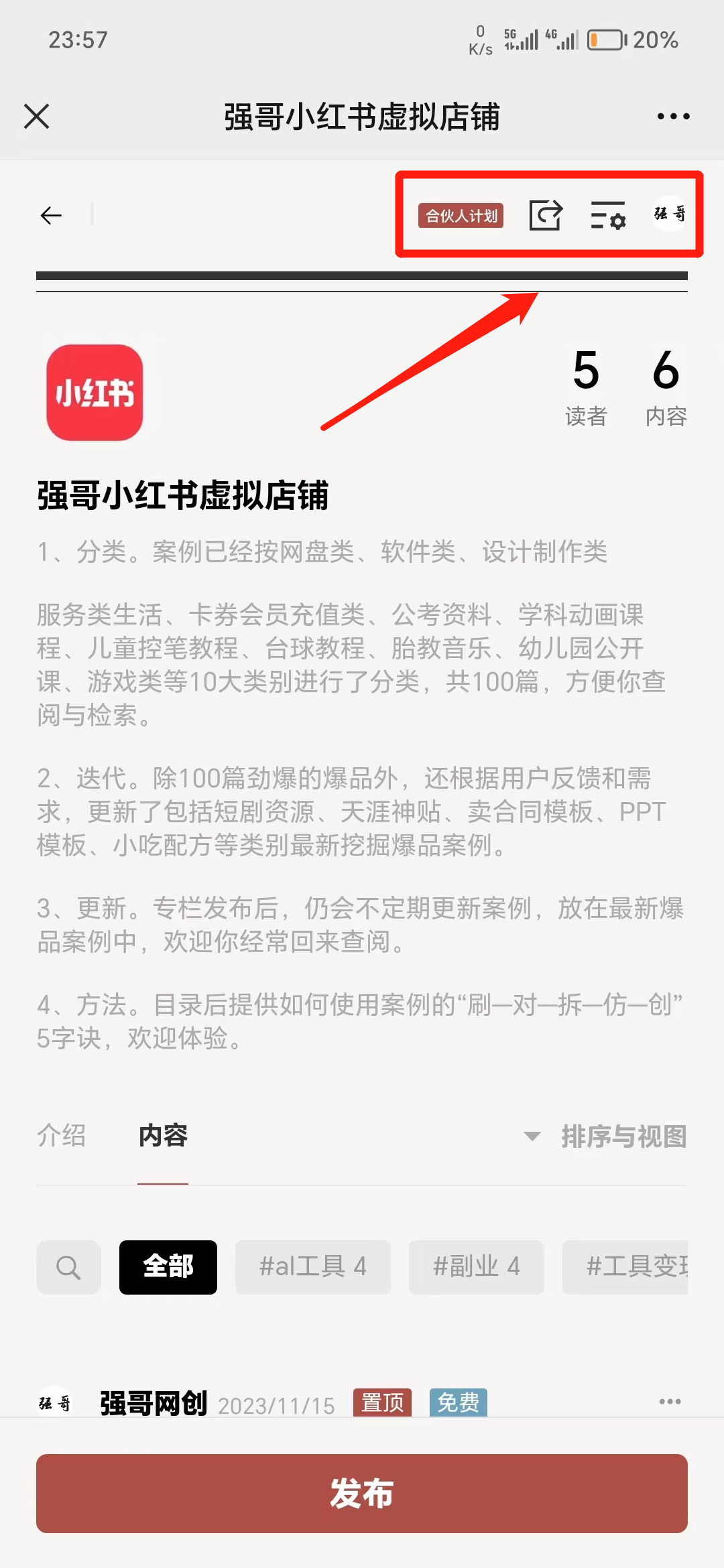Share this column via share icon
This screenshot has height=1568, width=724.
pos(546,215)
